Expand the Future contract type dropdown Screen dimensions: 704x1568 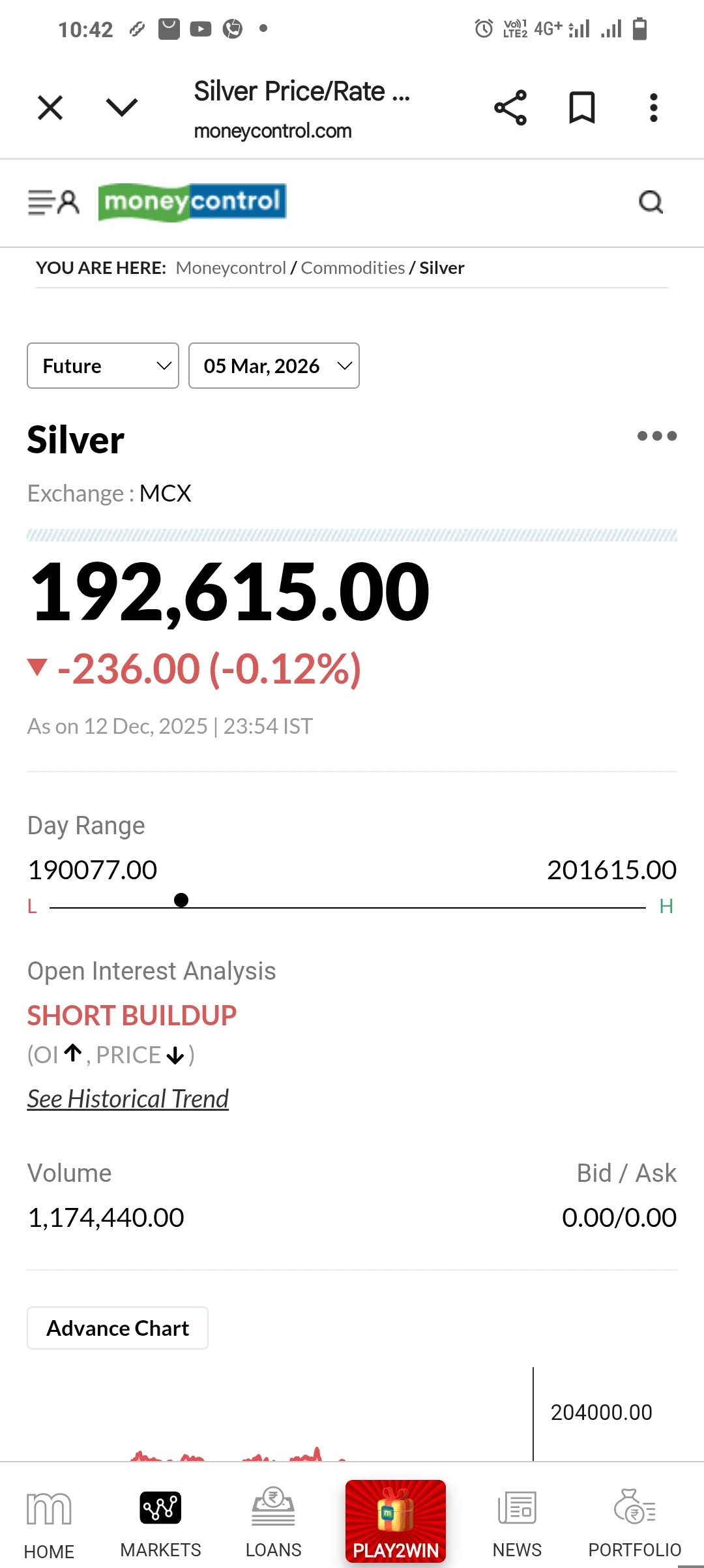103,366
